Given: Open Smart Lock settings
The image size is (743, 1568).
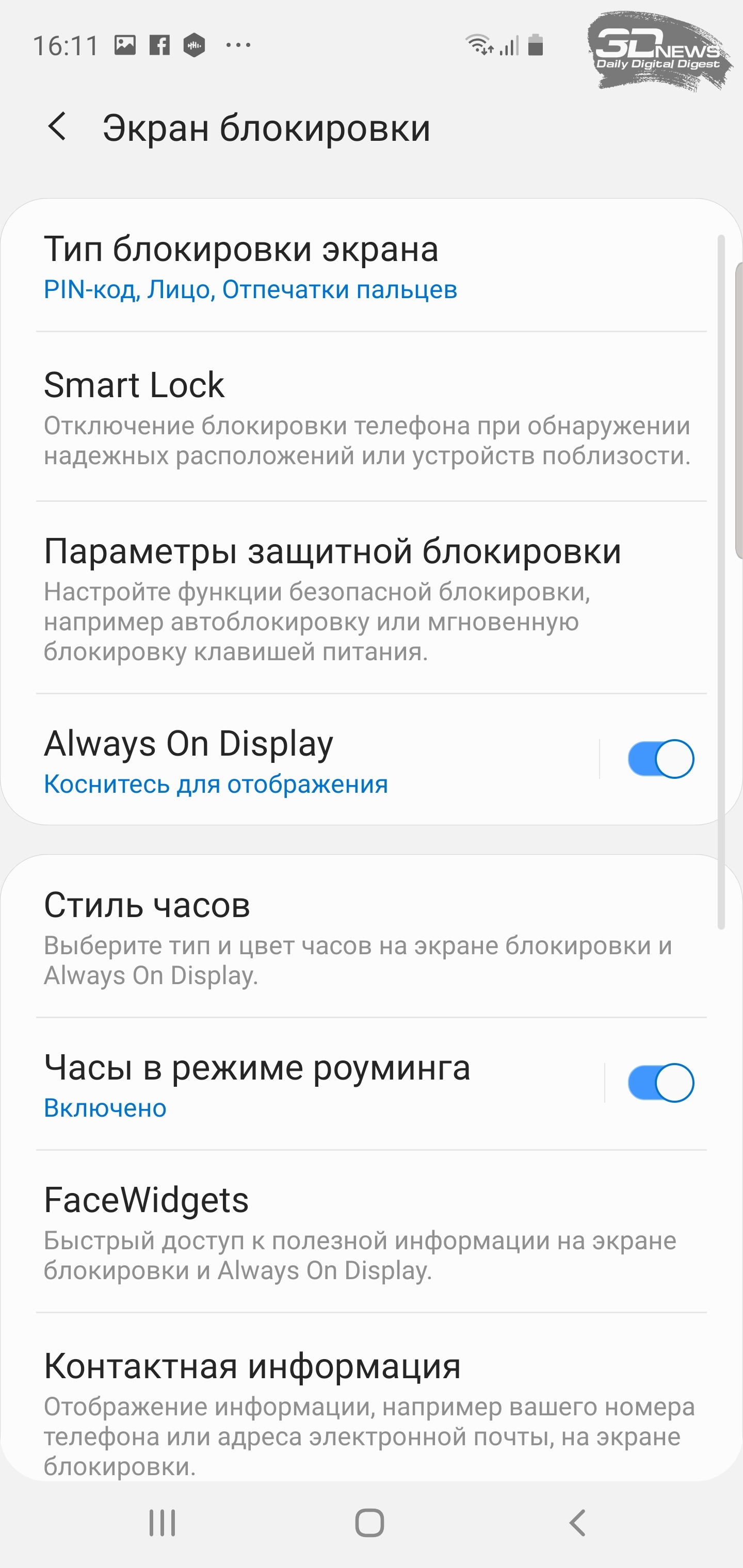Looking at the screenshot, I should 372,417.
